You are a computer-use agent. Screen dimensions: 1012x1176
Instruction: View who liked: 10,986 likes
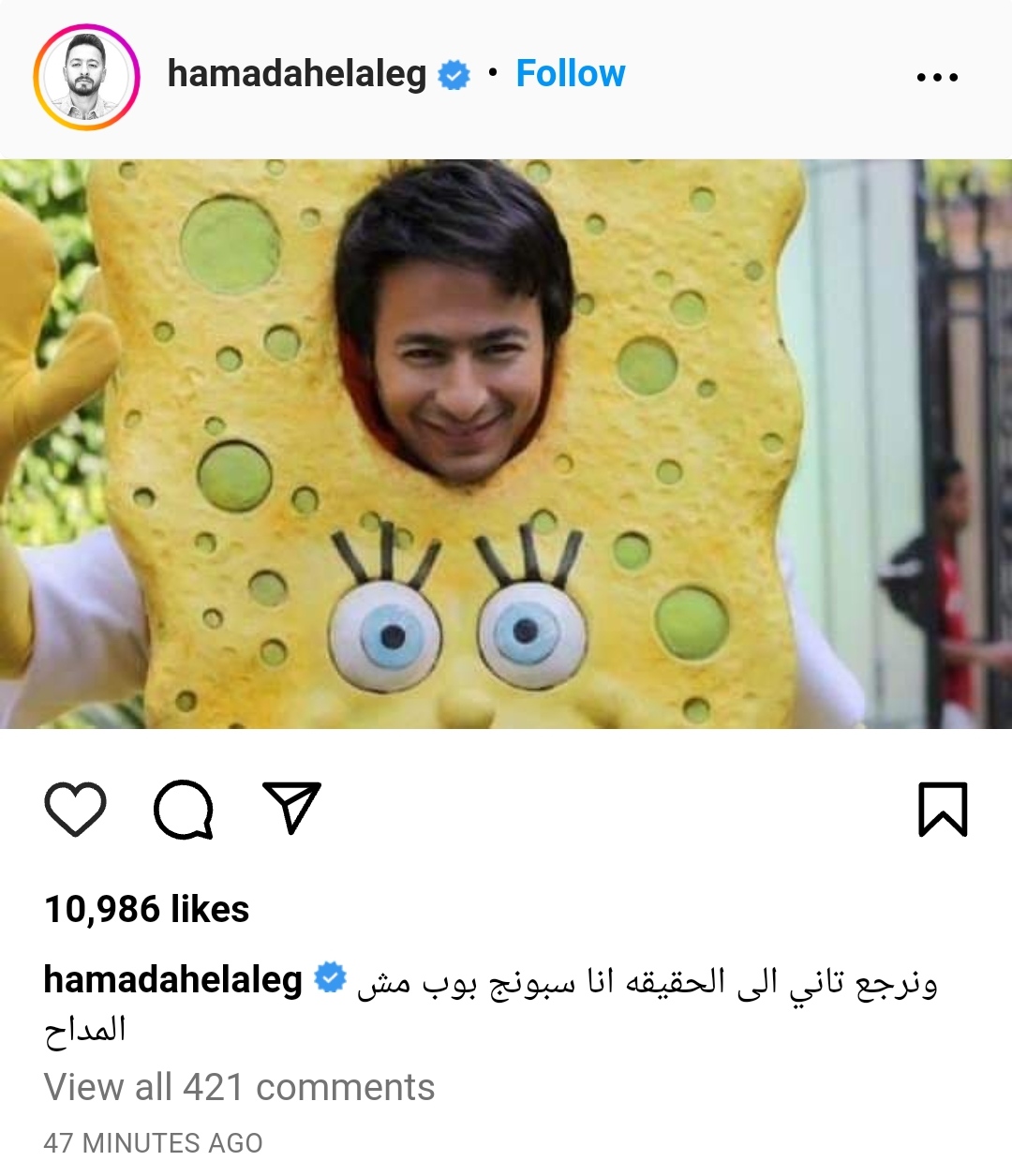tap(147, 909)
